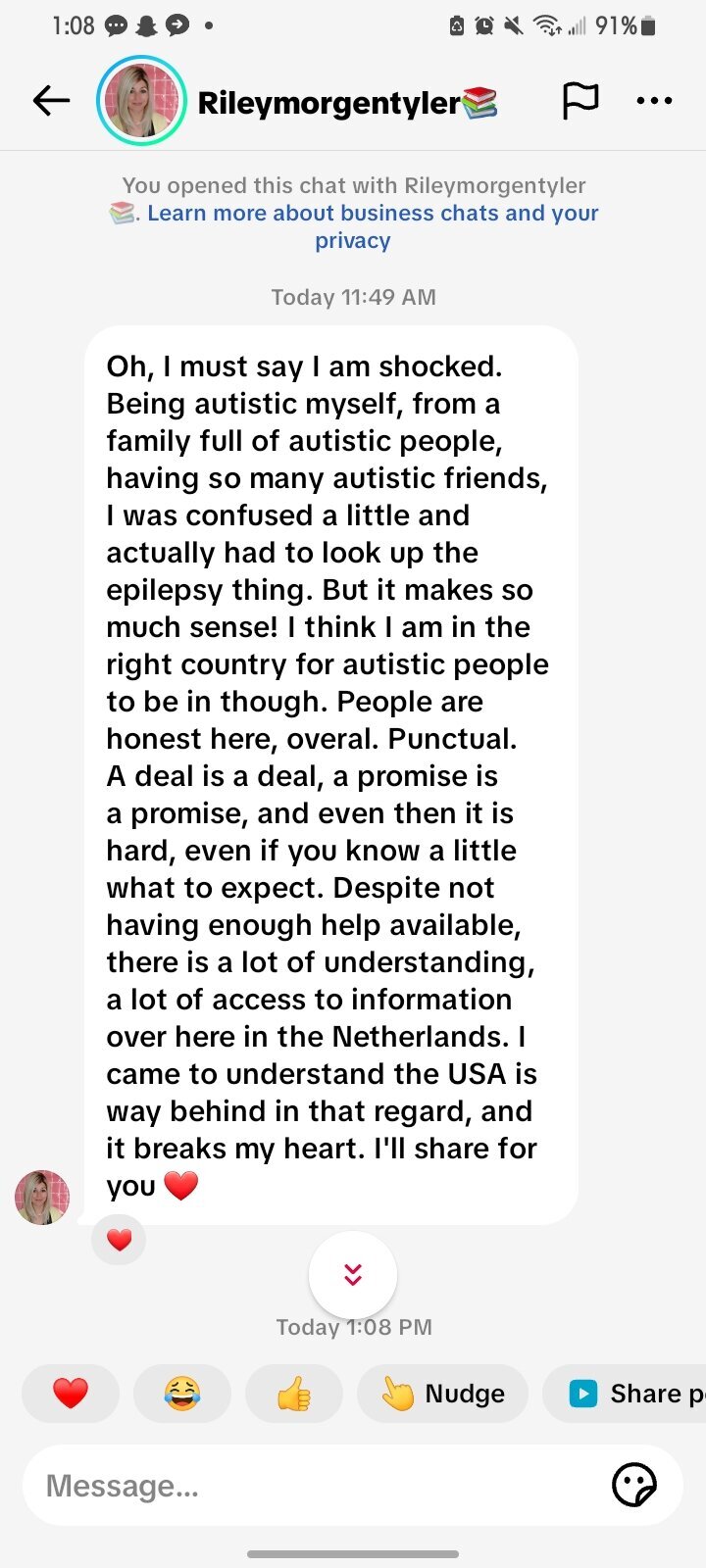Send the laughing emoji quick reaction

[182, 1393]
